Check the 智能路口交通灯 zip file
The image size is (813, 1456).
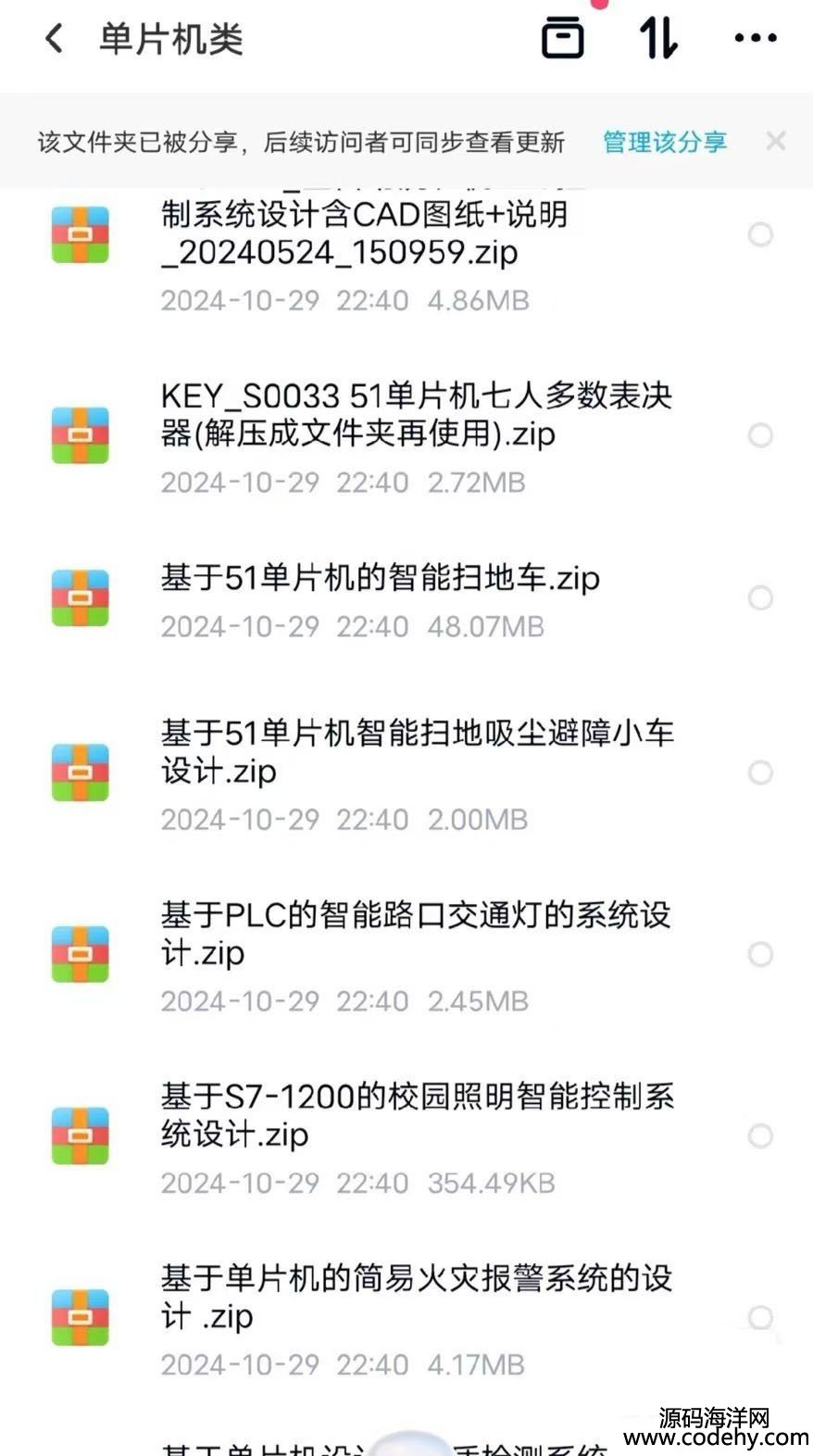tap(760, 954)
